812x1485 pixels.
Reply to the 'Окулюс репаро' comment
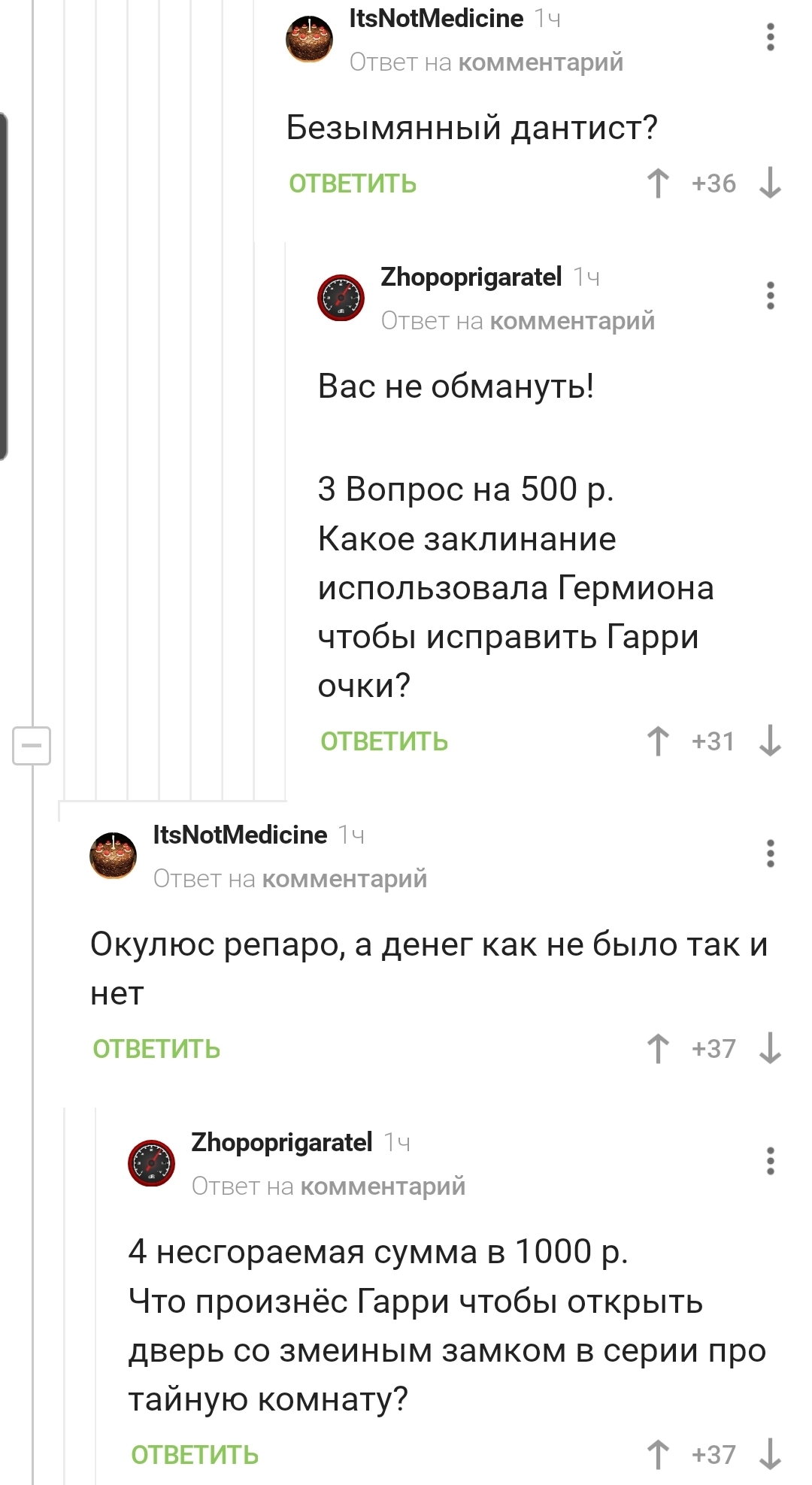click(156, 1049)
